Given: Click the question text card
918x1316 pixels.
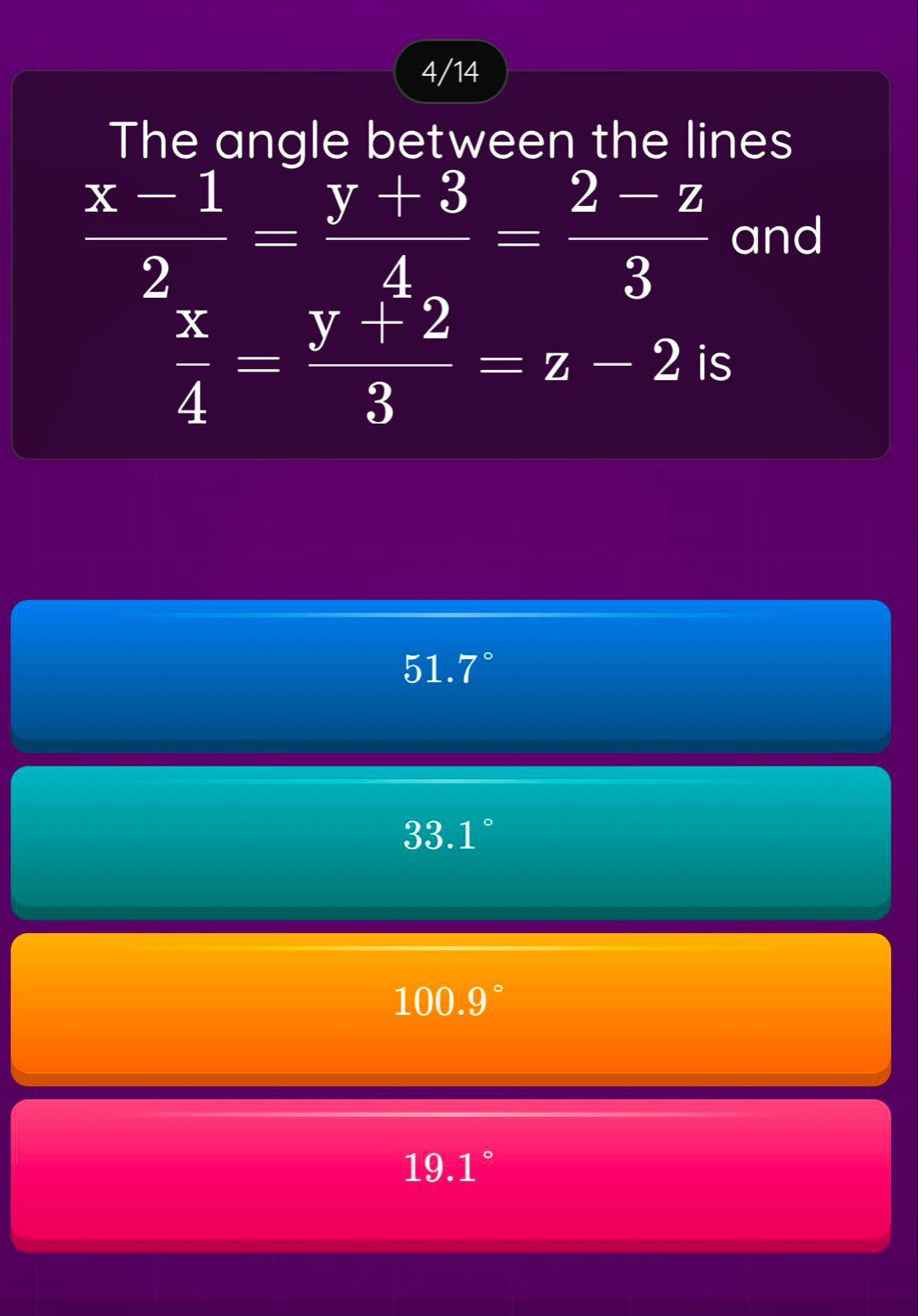Looking at the screenshot, I should [x=451, y=264].
